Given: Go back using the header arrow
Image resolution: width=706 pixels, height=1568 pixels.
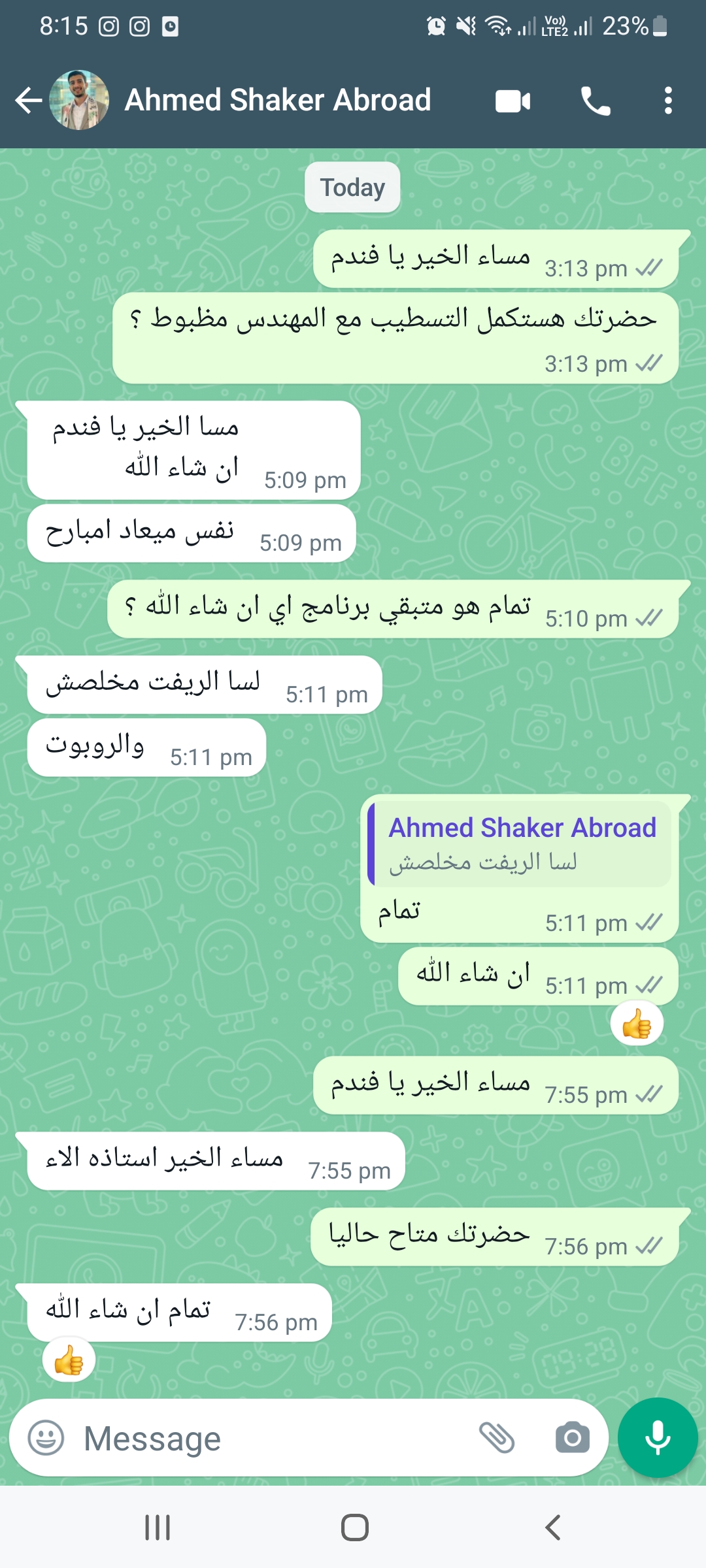Looking at the screenshot, I should [28, 101].
